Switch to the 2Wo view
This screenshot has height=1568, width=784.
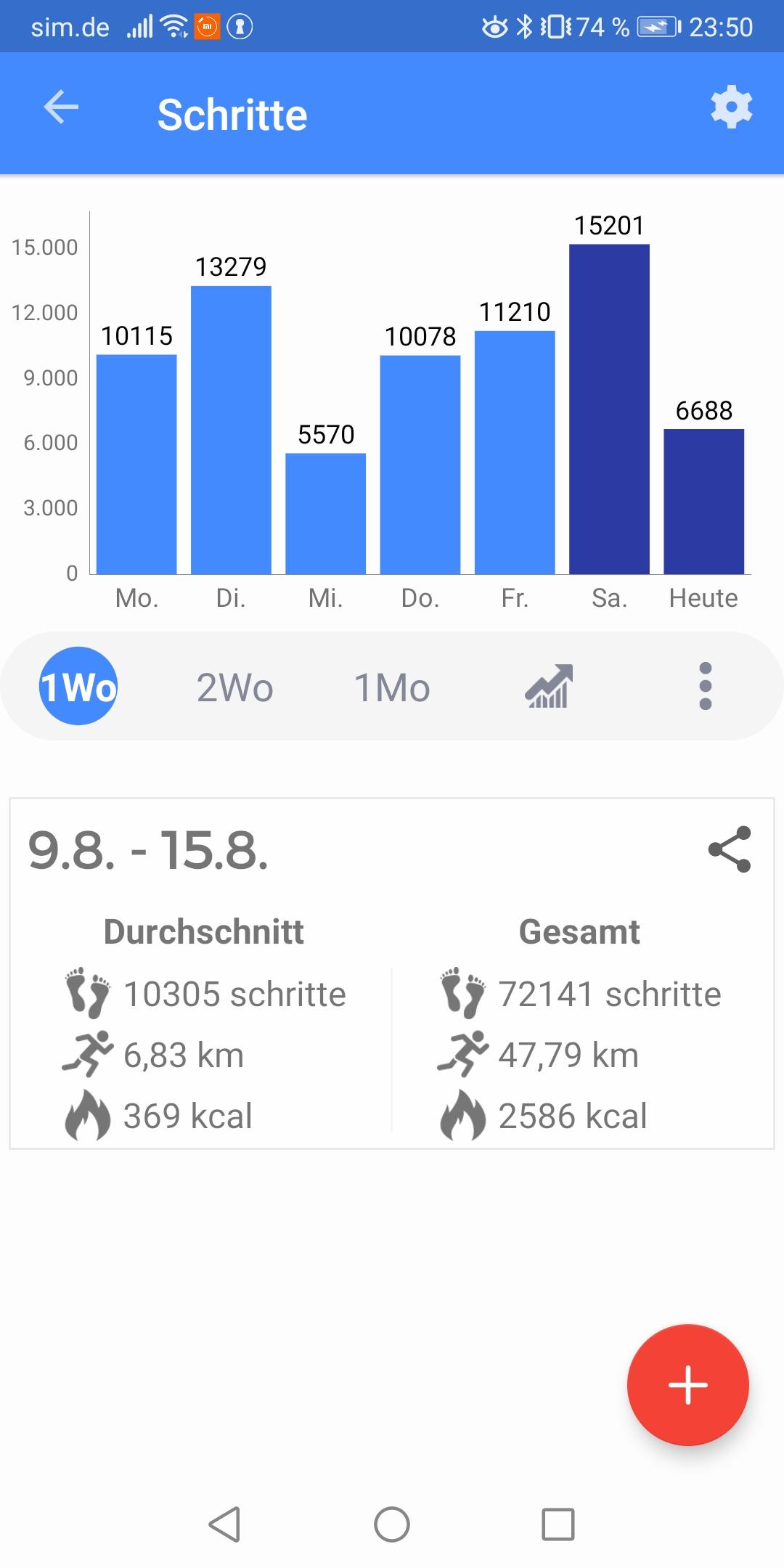[234, 687]
